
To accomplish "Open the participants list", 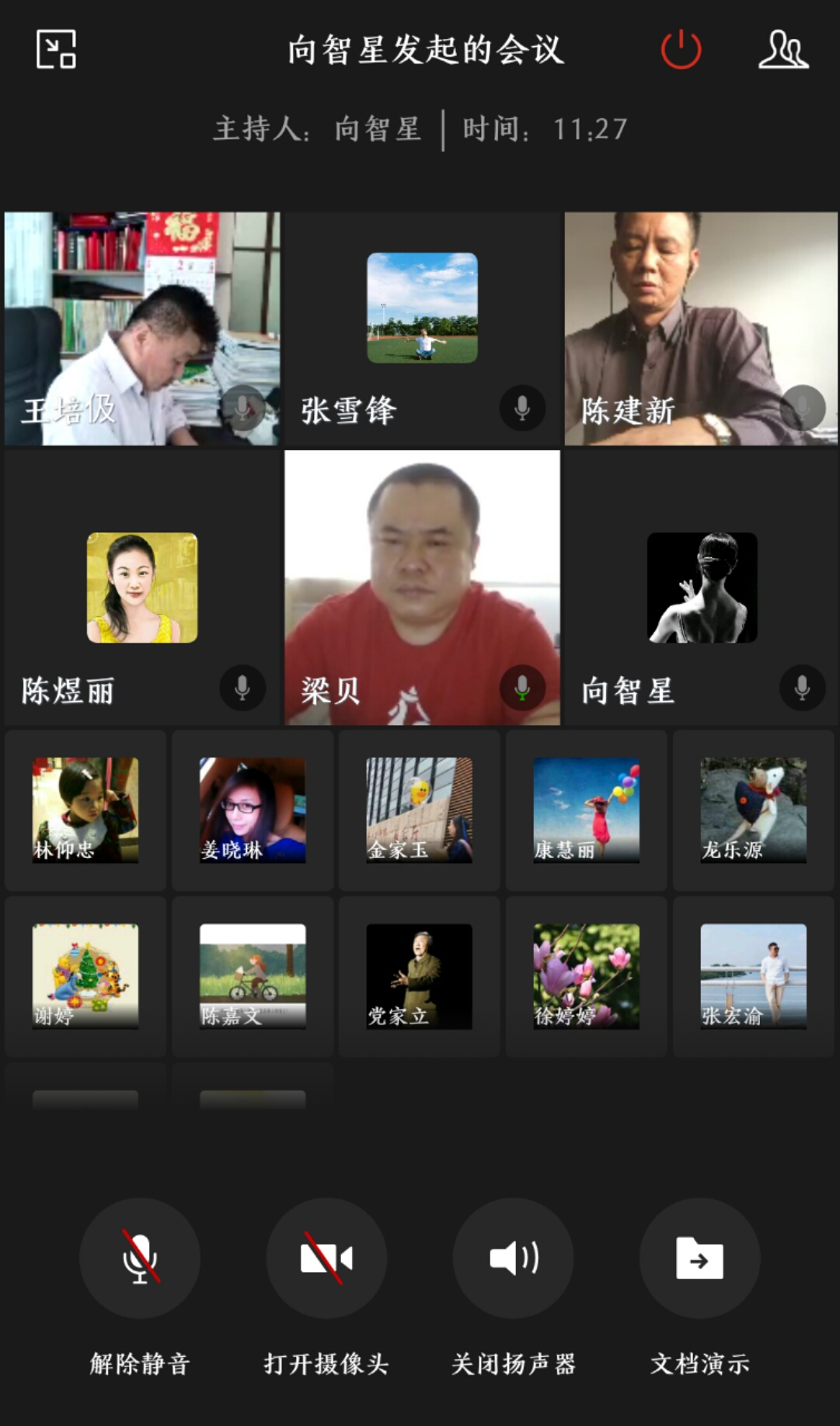I will pos(783,49).
